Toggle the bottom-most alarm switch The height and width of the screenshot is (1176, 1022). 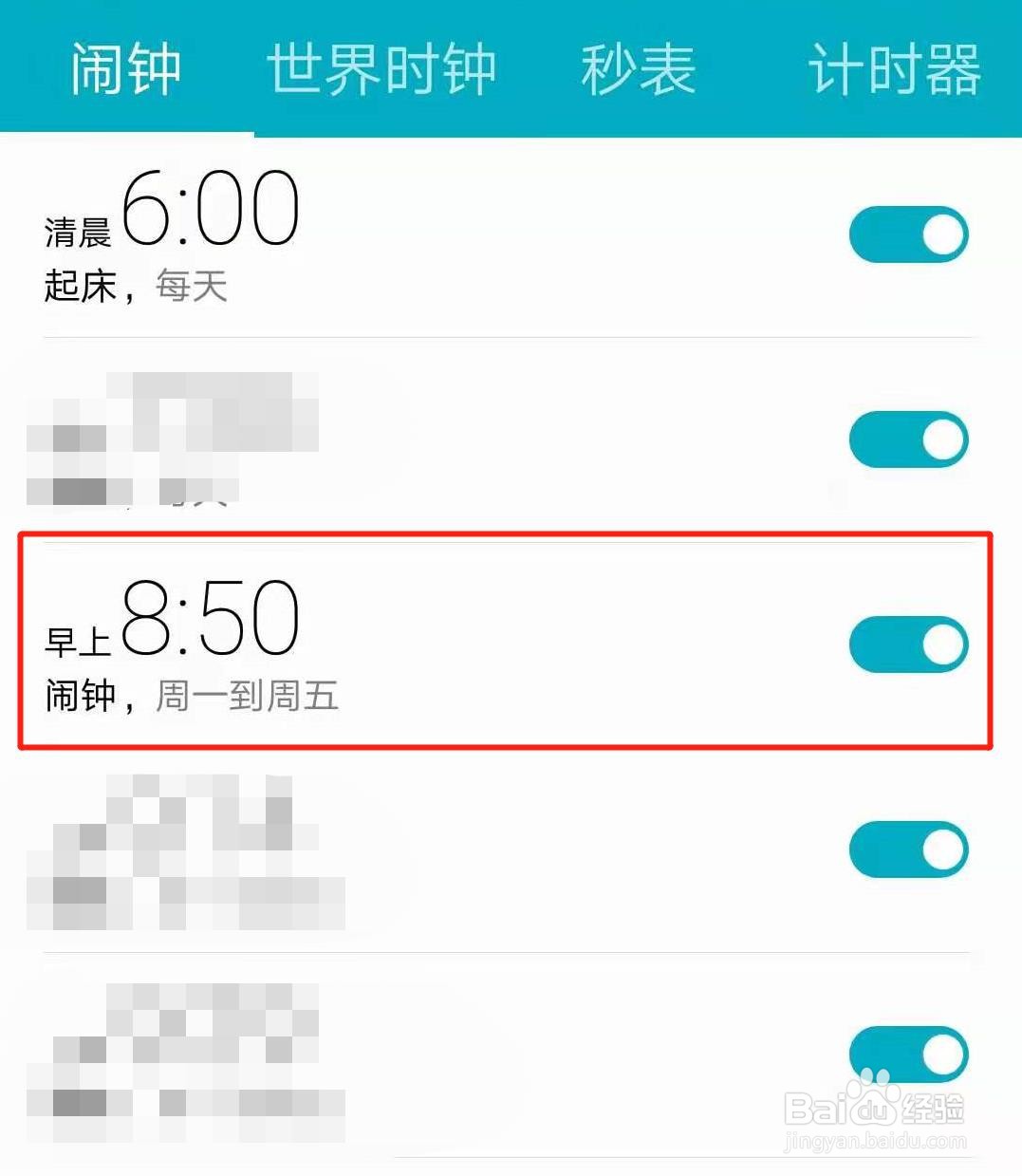click(908, 1052)
